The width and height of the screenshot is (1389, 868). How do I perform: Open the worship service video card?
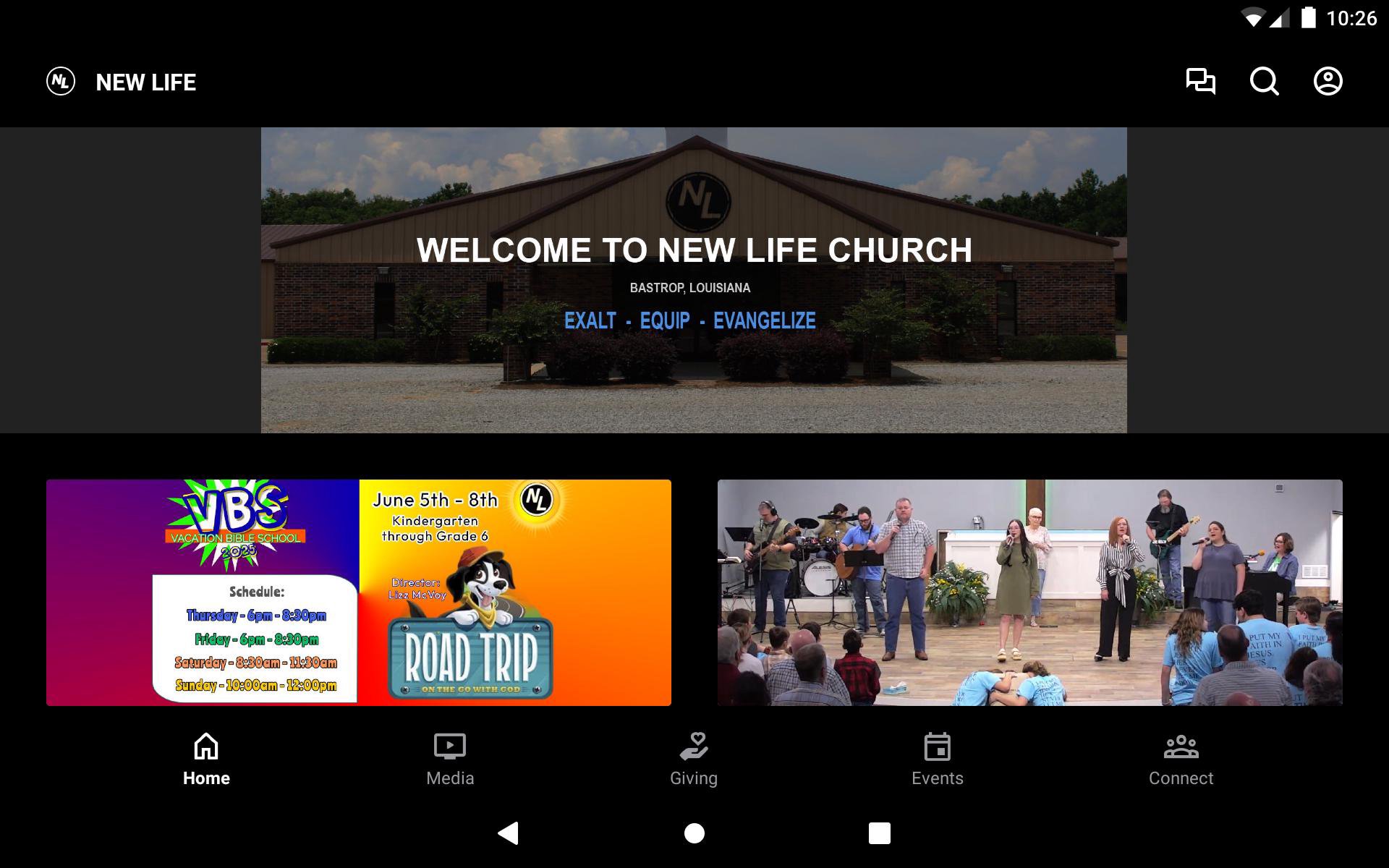tap(1029, 592)
